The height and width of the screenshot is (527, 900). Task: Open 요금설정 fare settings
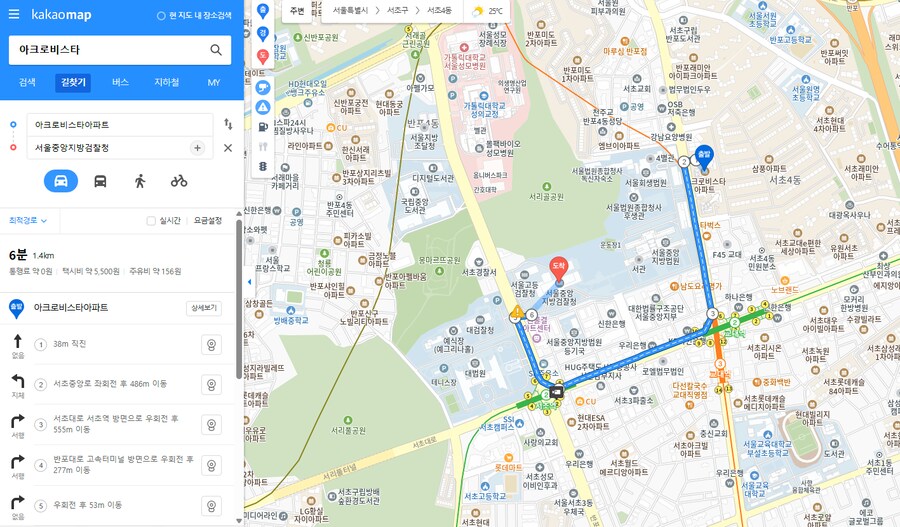[207, 220]
